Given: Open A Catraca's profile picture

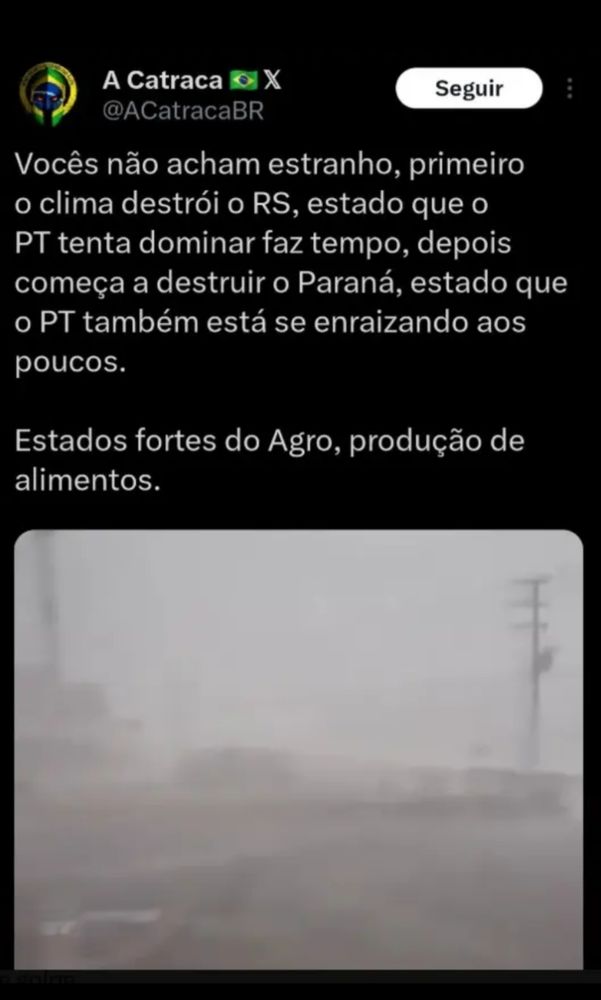Looking at the screenshot, I should [x=48, y=93].
